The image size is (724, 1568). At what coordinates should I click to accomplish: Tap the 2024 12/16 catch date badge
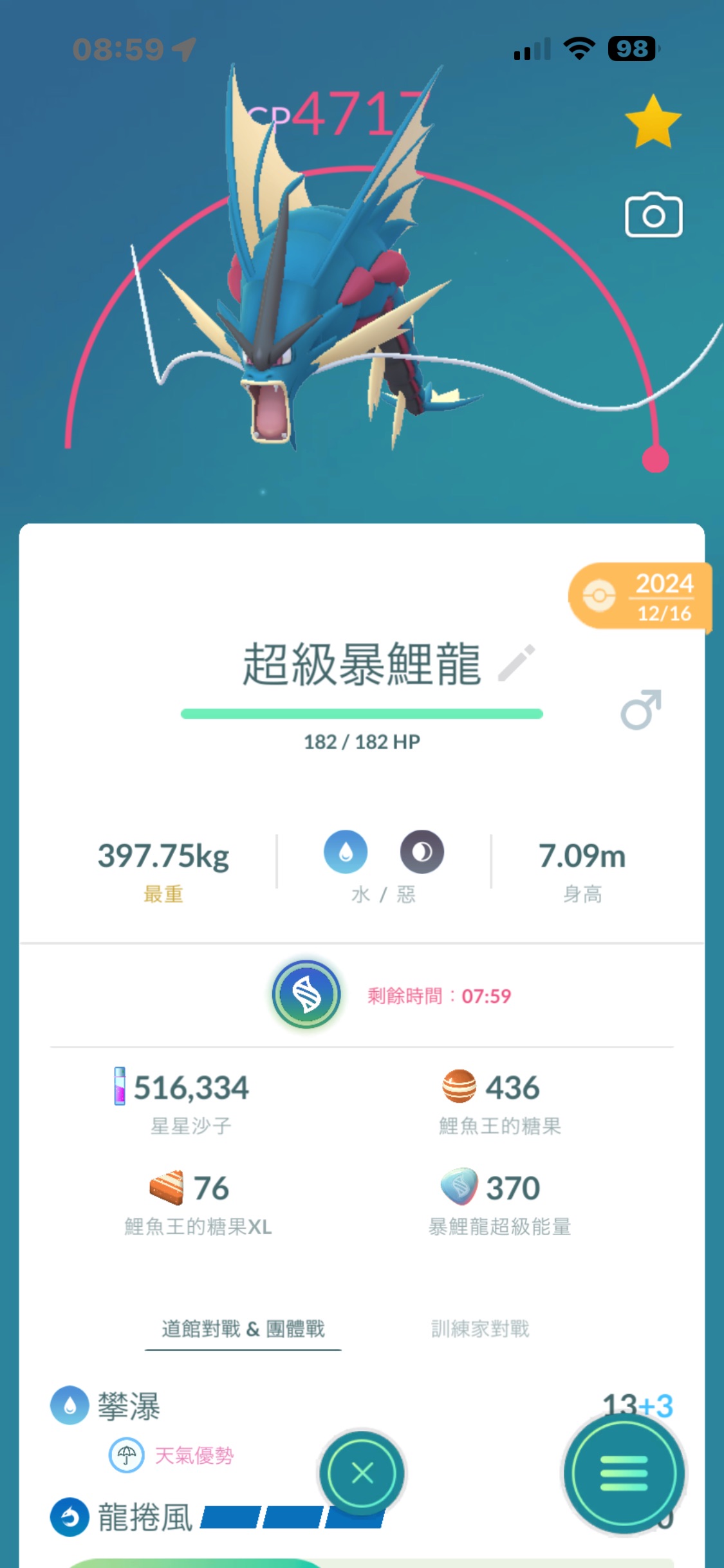click(x=640, y=597)
